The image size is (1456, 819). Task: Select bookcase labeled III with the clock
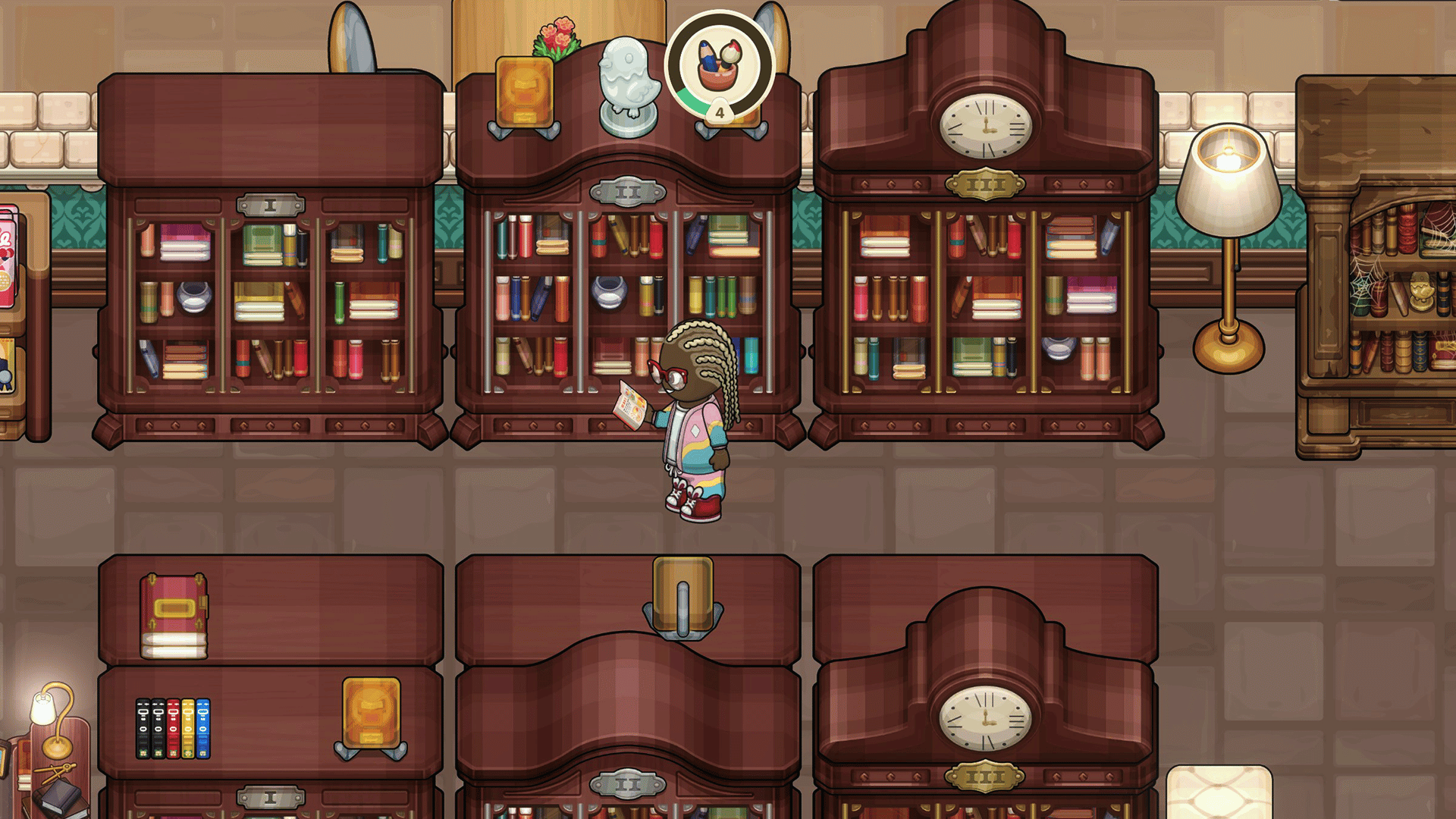point(984,296)
